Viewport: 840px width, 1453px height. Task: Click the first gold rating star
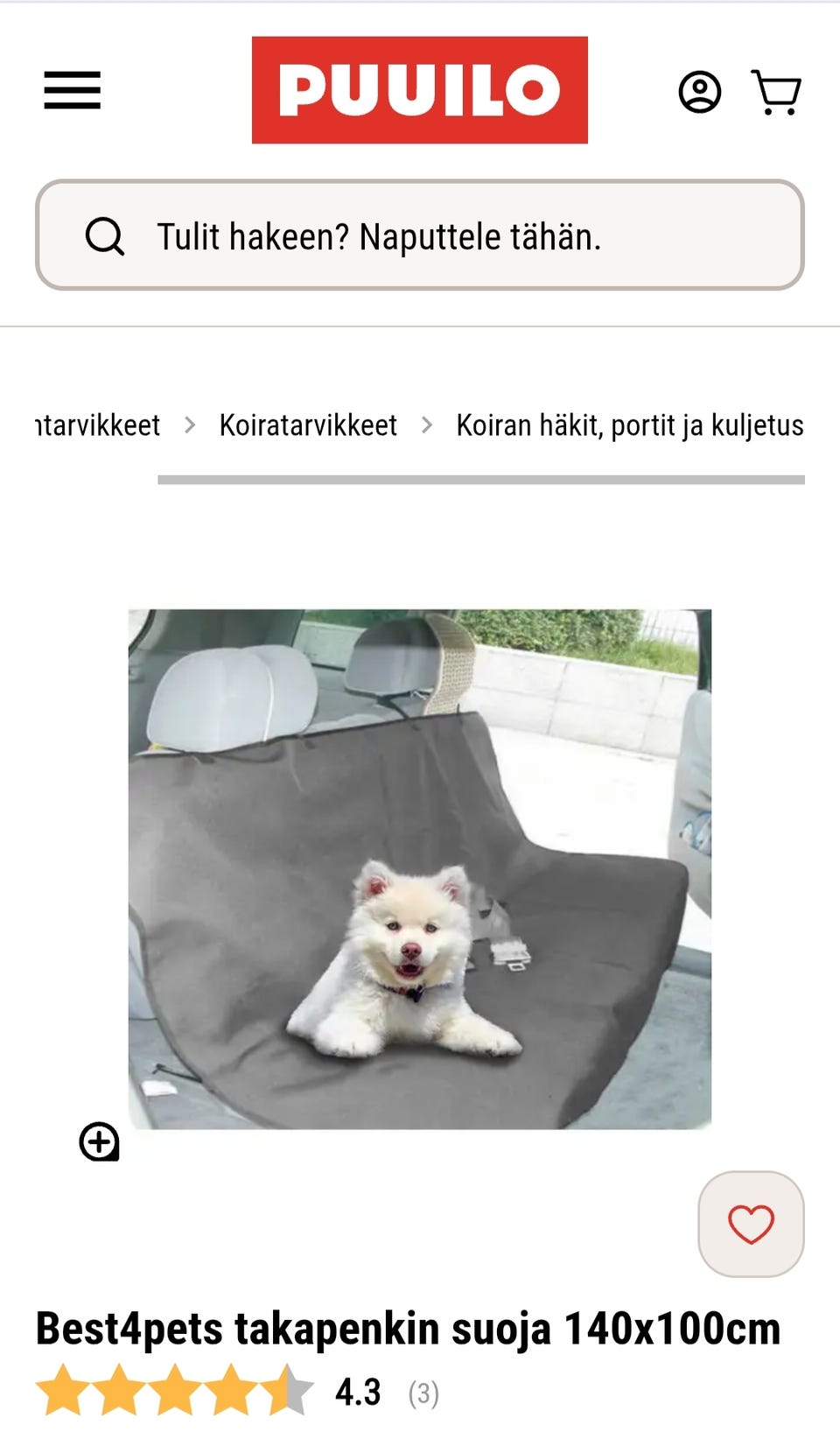[x=61, y=1392]
